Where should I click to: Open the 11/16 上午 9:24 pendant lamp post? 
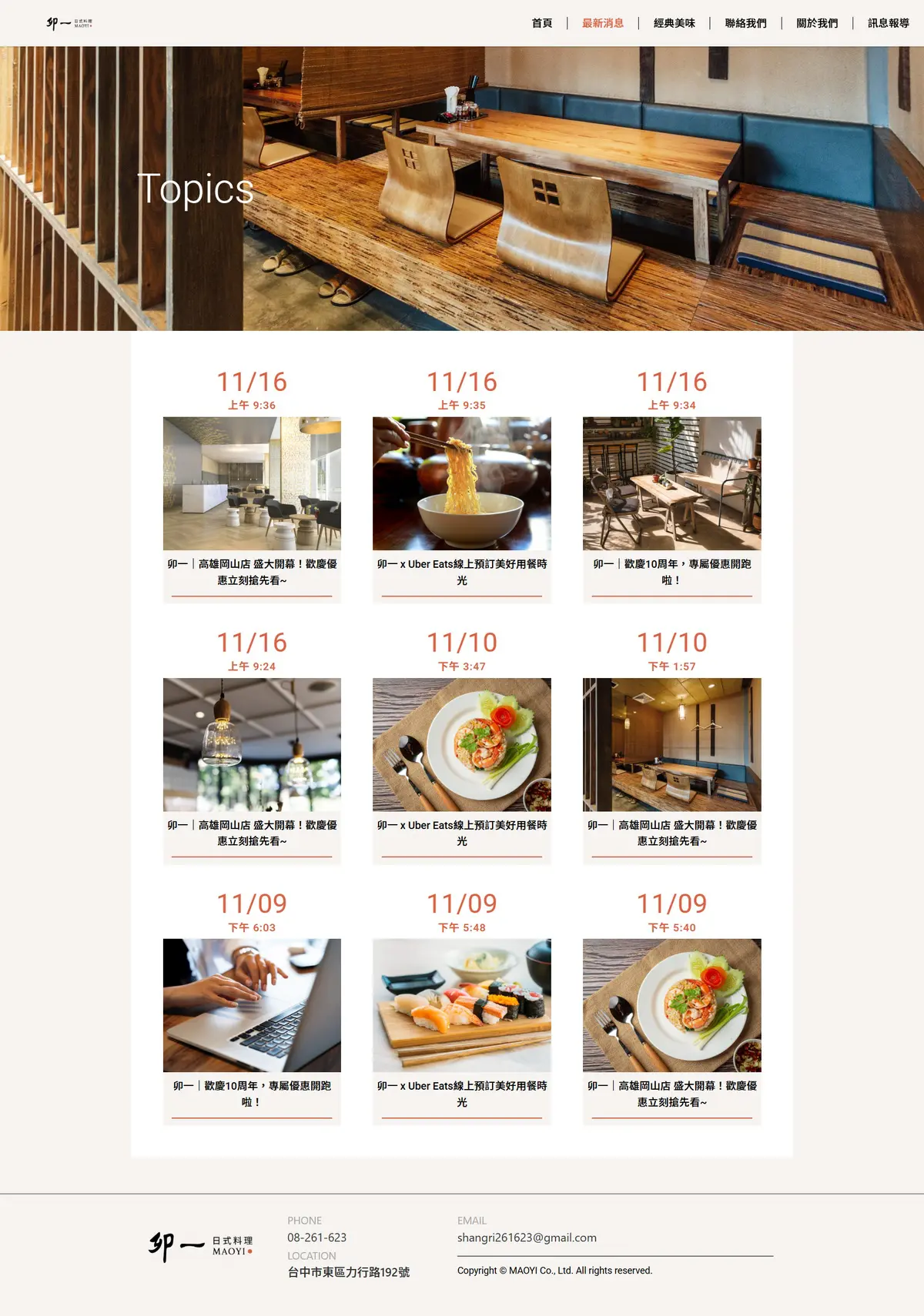[252, 744]
